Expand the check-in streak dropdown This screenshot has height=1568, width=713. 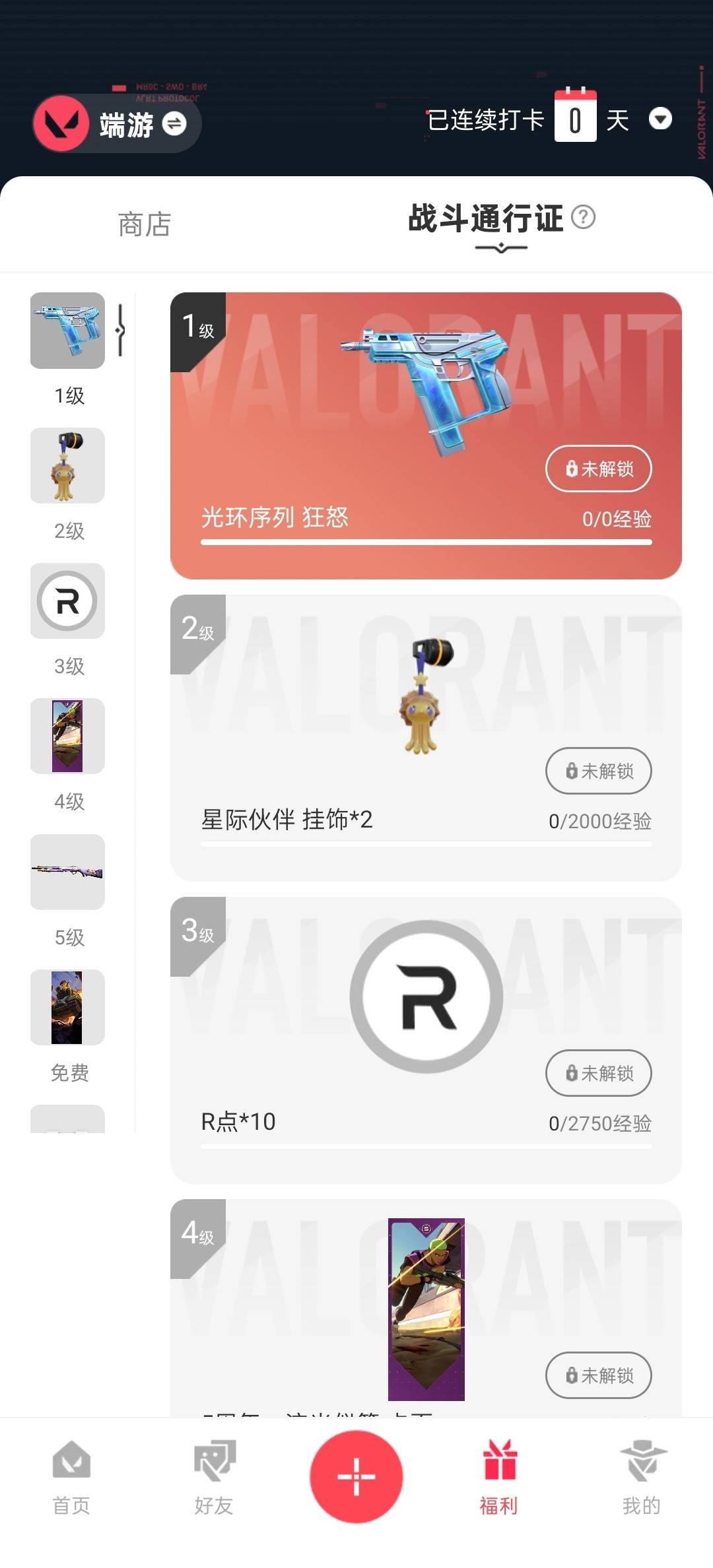[660, 119]
